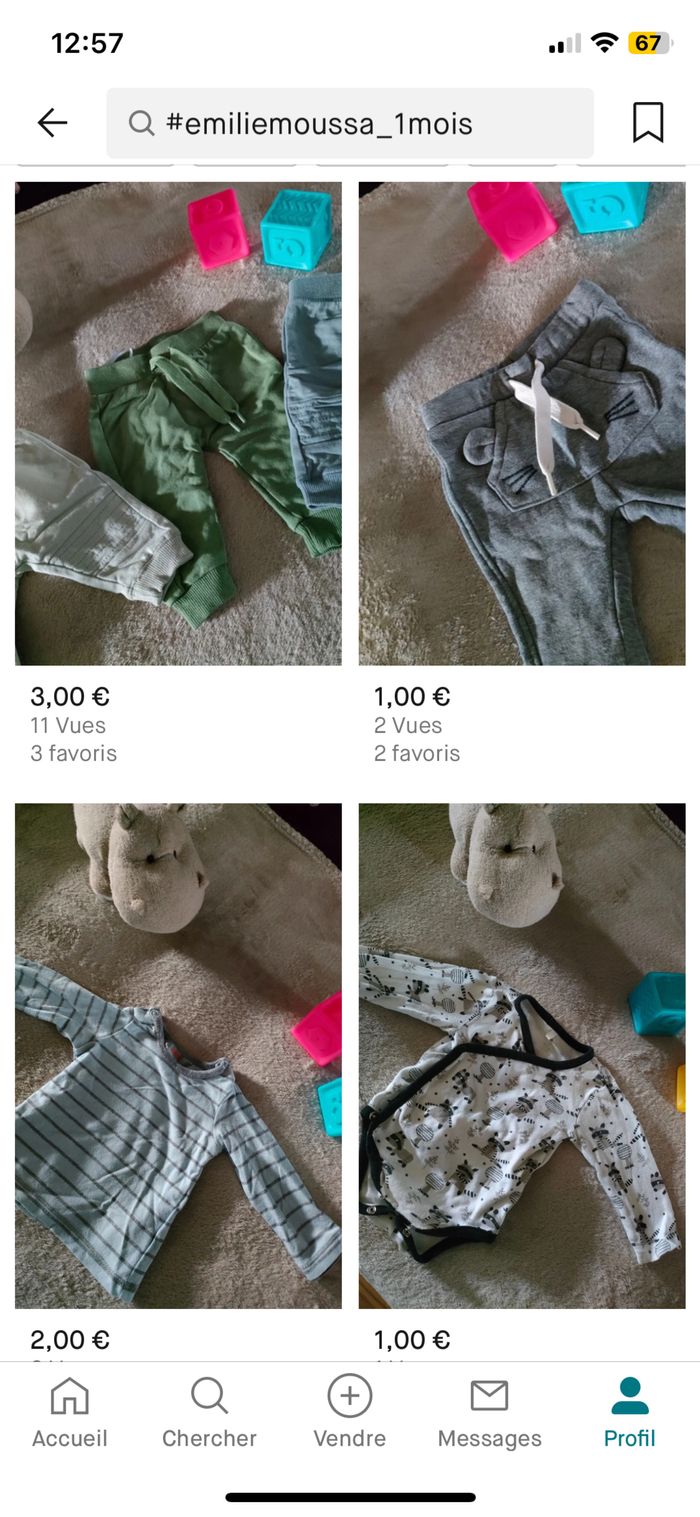Tap the search field showing #emiliemoussa_1mois
Viewport: 700px width, 1517px height.
pyautogui.click(x=350, y=123)
